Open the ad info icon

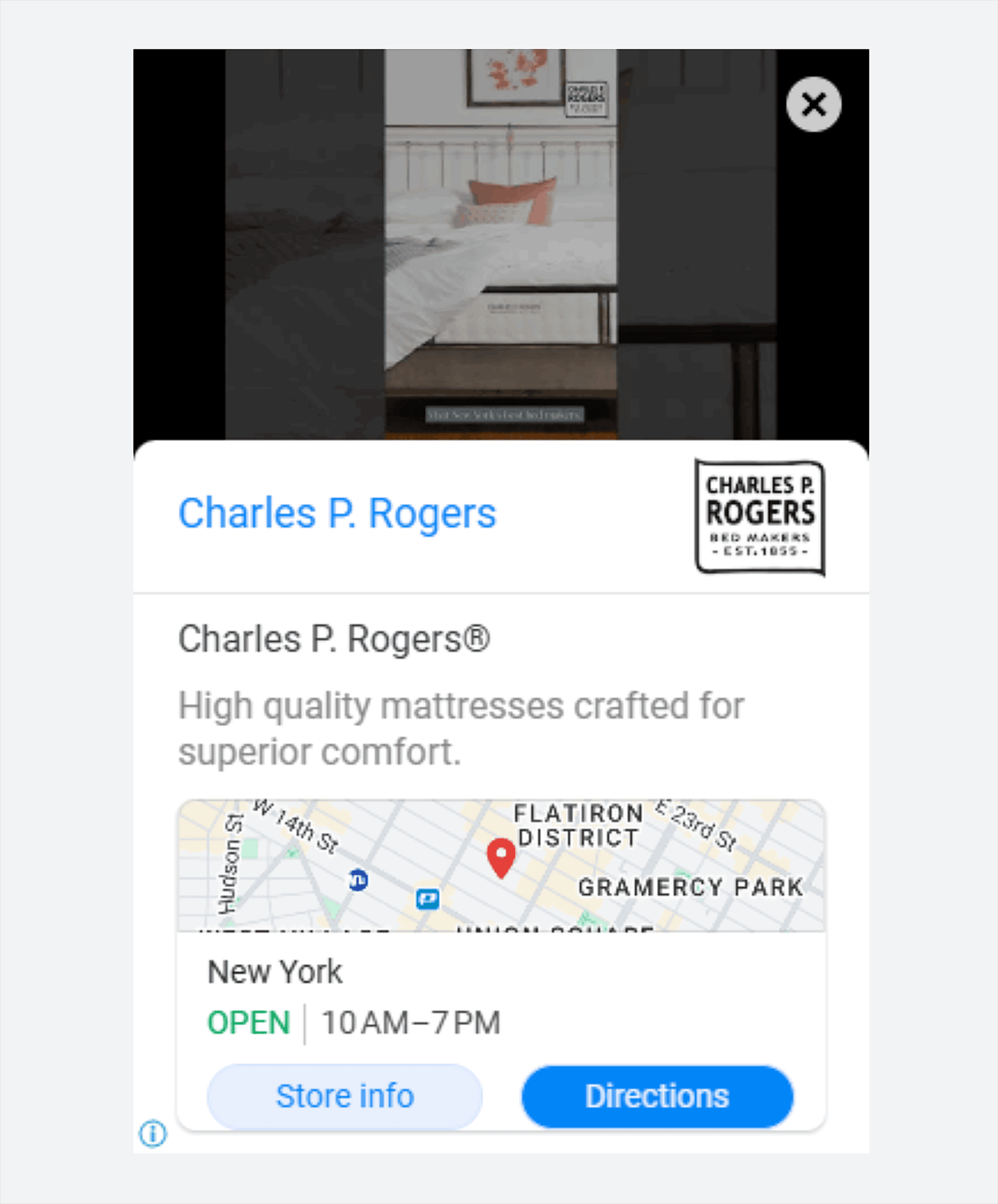[x=153, y=1133]
